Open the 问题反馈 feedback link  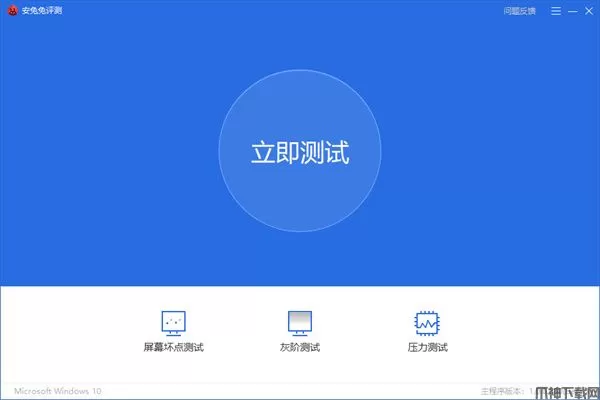[x=519, y=10]
